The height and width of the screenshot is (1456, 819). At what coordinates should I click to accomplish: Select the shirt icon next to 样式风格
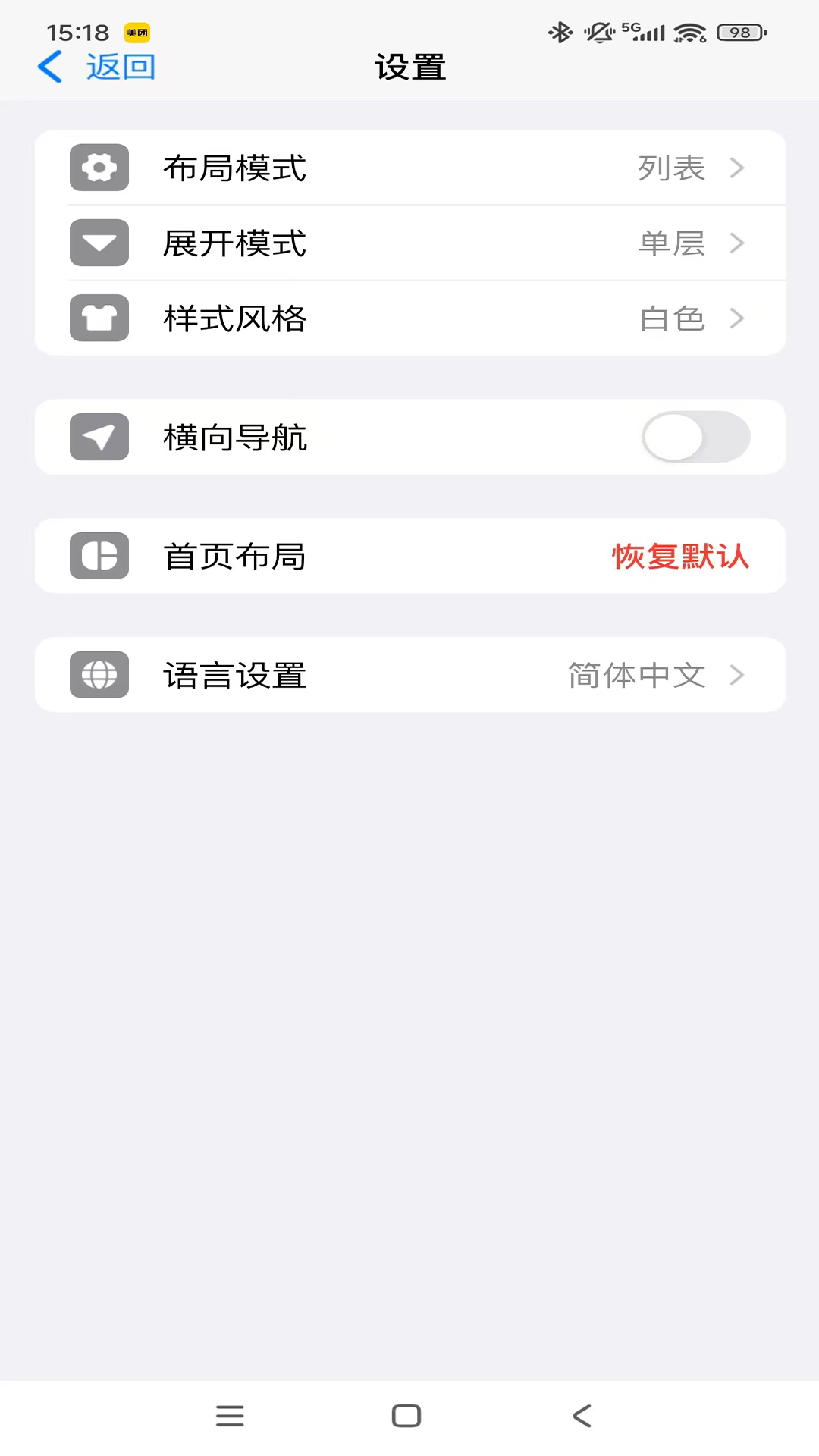(99, 318)
